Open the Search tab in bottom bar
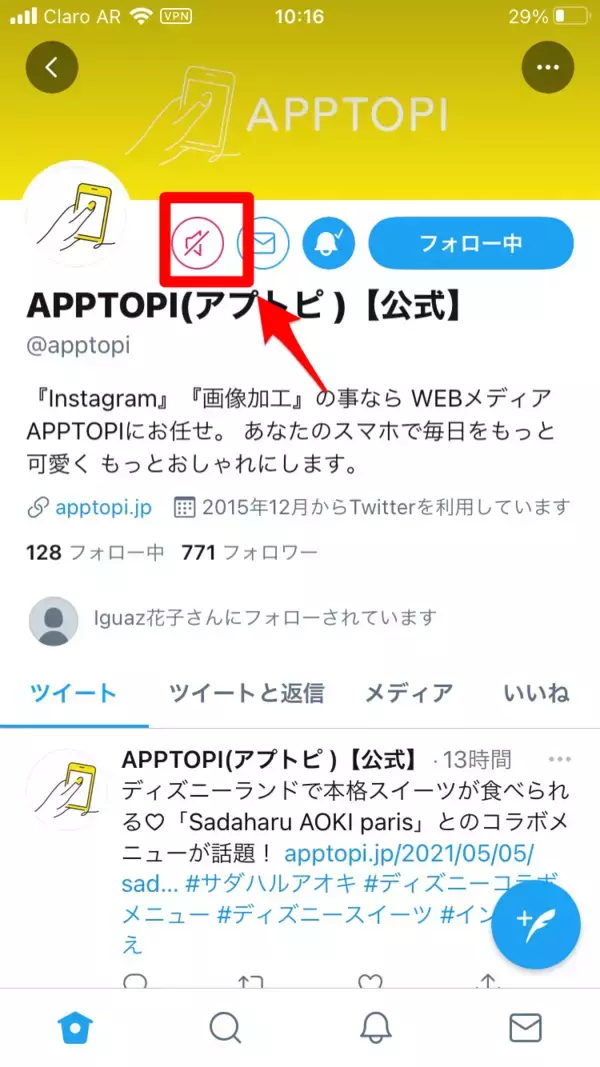 pyautogui.click(x=225, y=1027)
